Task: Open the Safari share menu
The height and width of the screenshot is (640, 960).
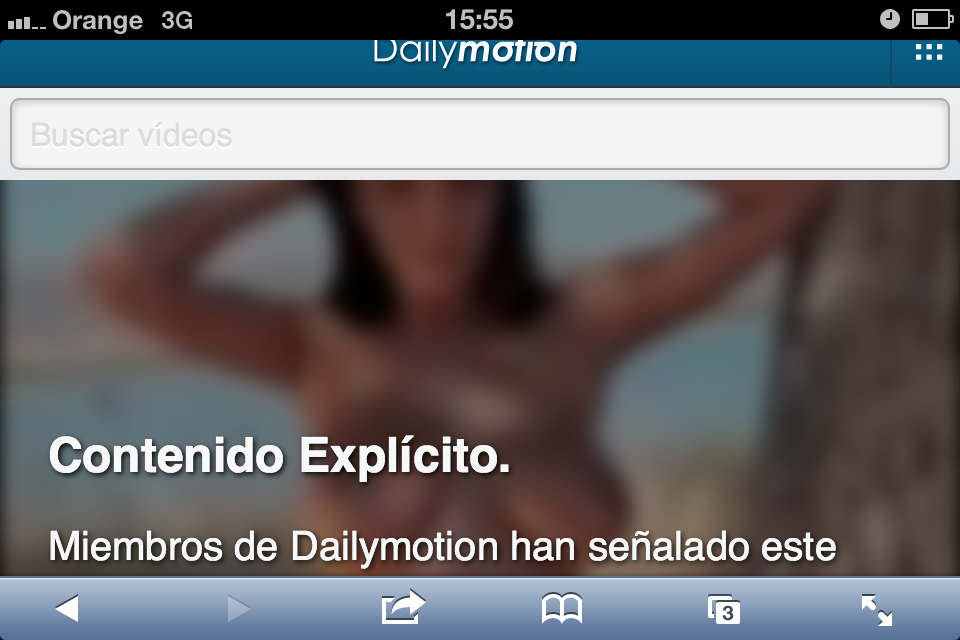Action: click(403, 607)
